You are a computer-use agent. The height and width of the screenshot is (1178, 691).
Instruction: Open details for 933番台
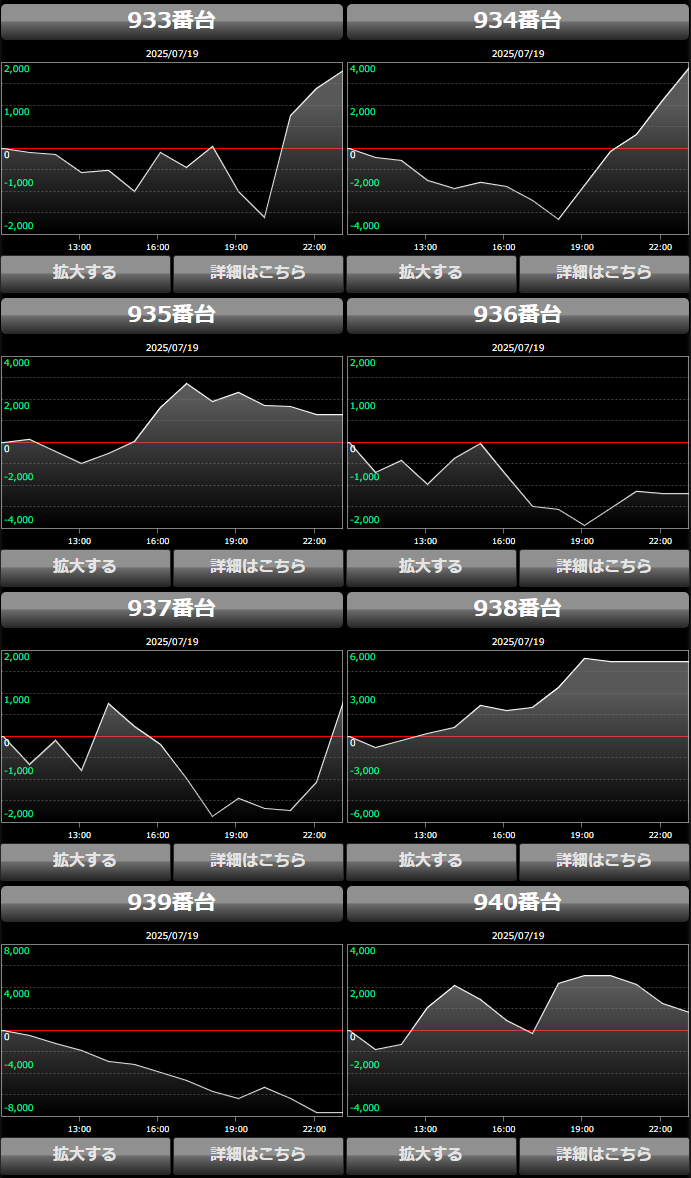tap(258, 272)
